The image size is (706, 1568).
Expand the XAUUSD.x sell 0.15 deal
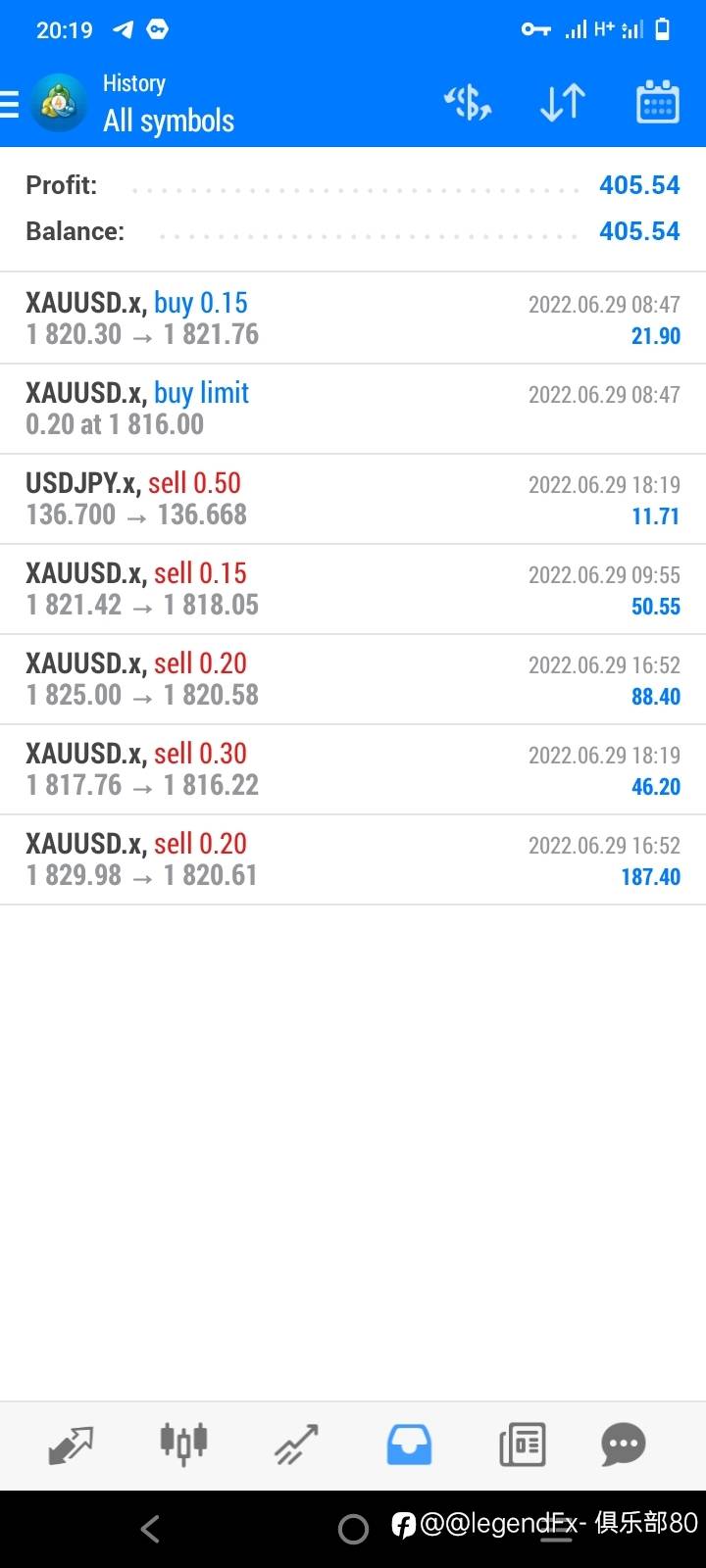[353, 589]
